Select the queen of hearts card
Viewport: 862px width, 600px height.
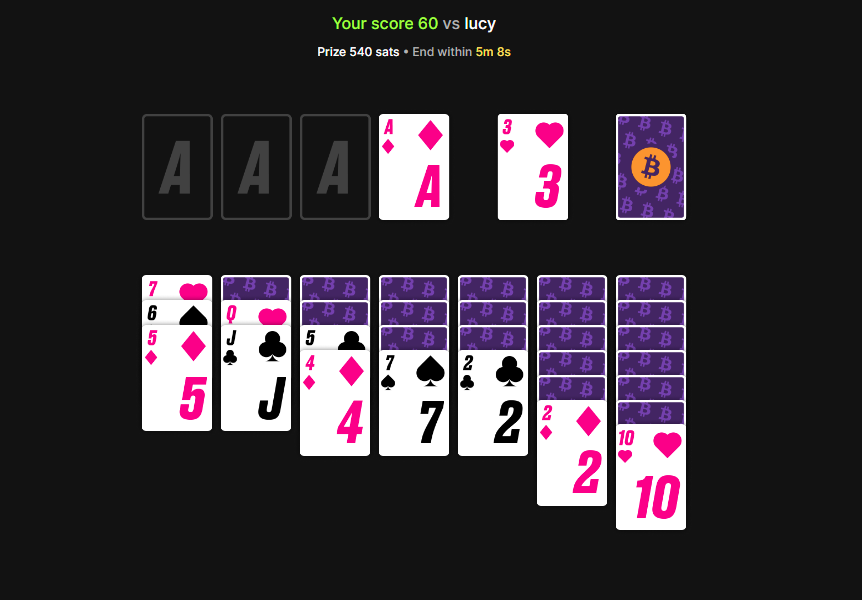click(256, 313)
